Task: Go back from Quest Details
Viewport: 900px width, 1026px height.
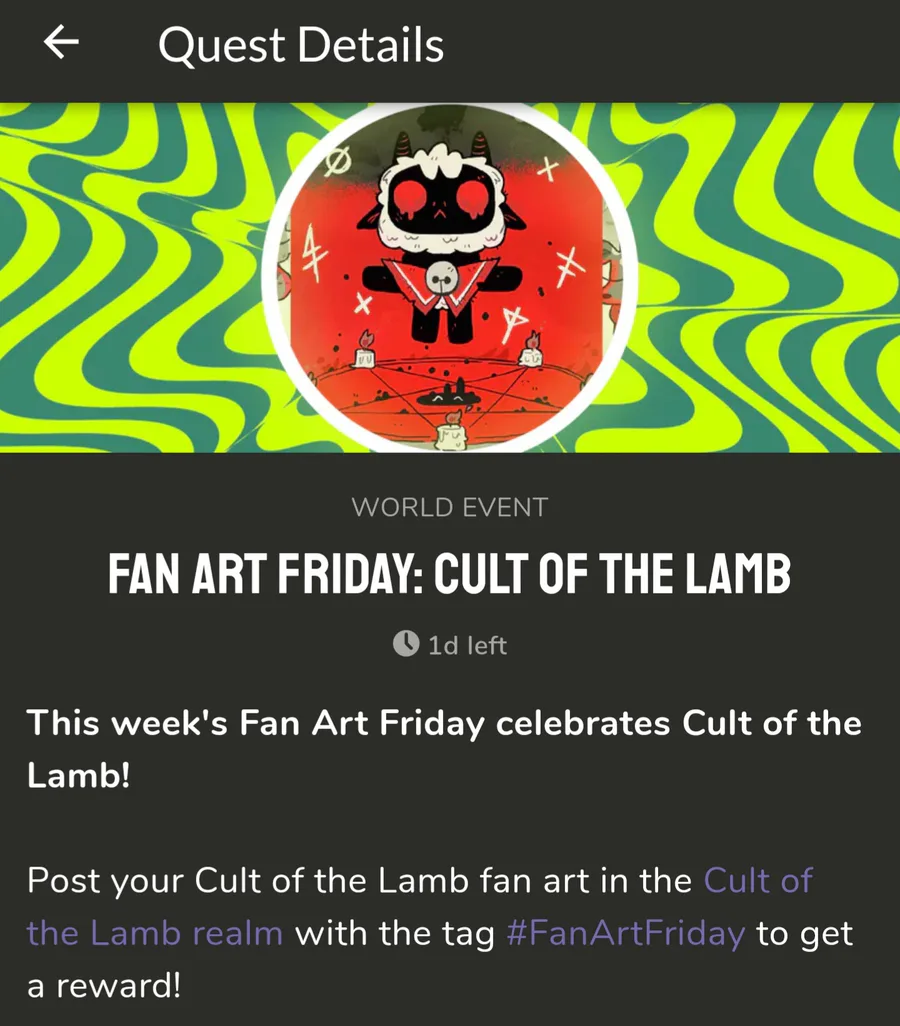Action: click(x=61, y=43)
